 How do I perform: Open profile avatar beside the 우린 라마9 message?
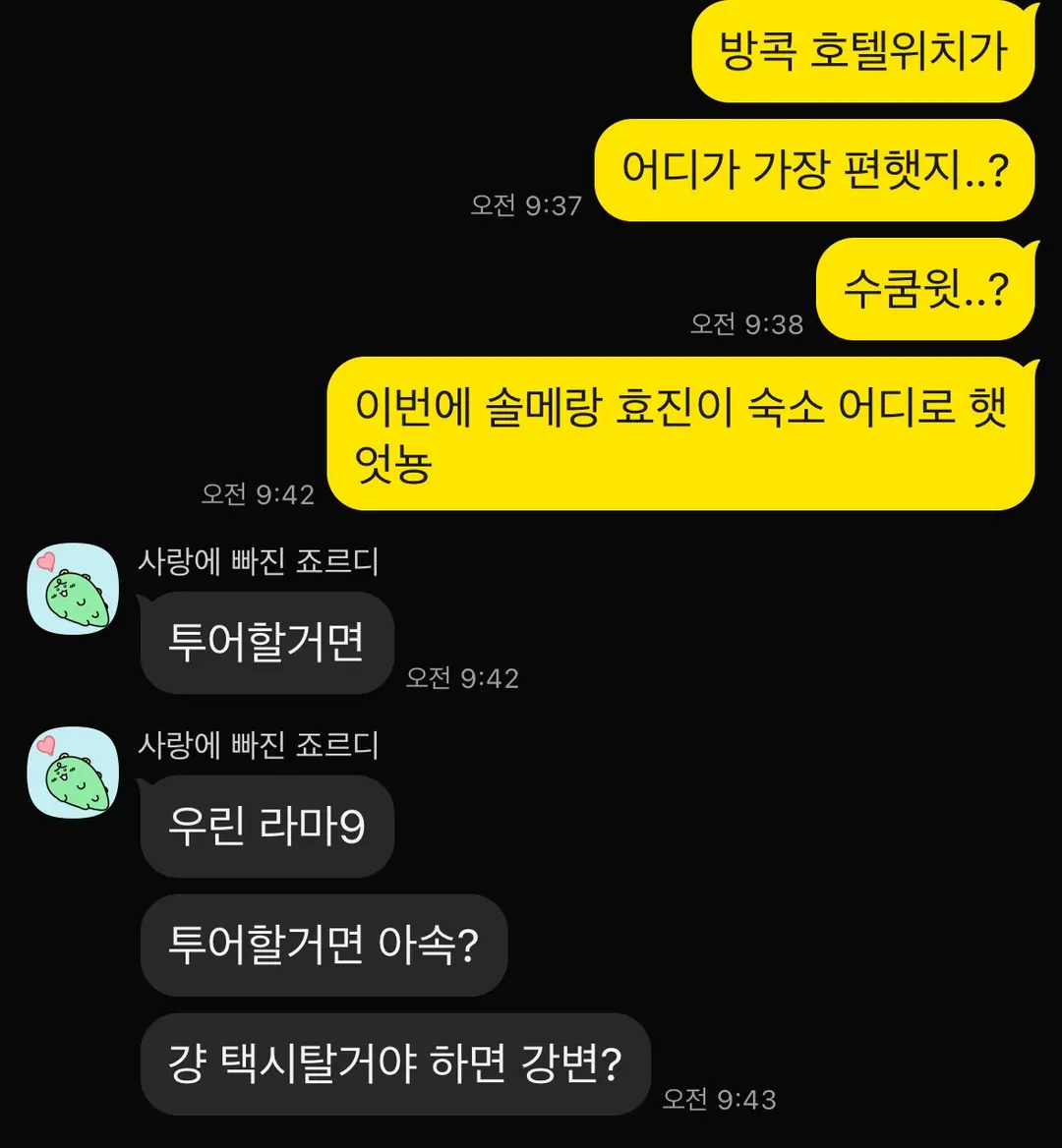point(73,773)
